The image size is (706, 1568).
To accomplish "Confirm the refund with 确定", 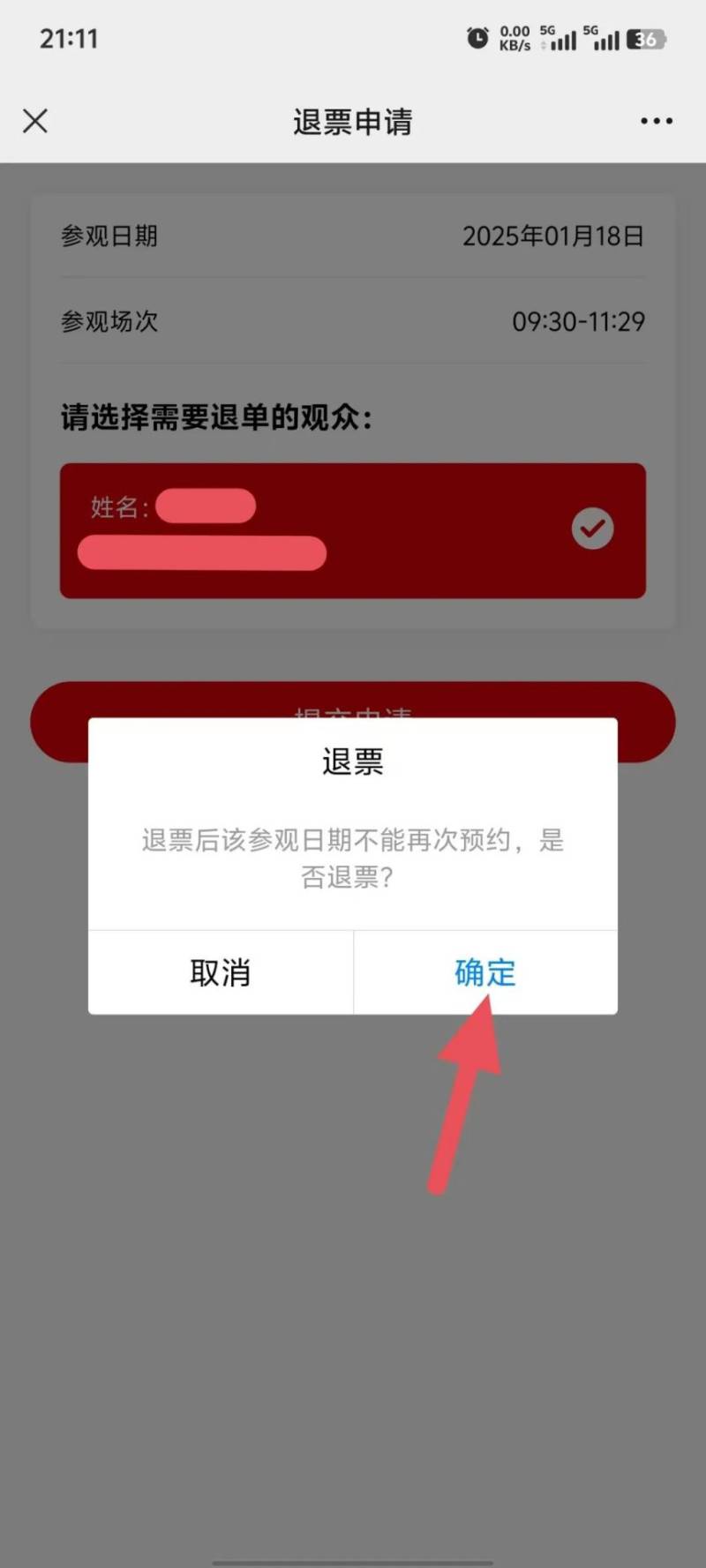I will point(484,972).
